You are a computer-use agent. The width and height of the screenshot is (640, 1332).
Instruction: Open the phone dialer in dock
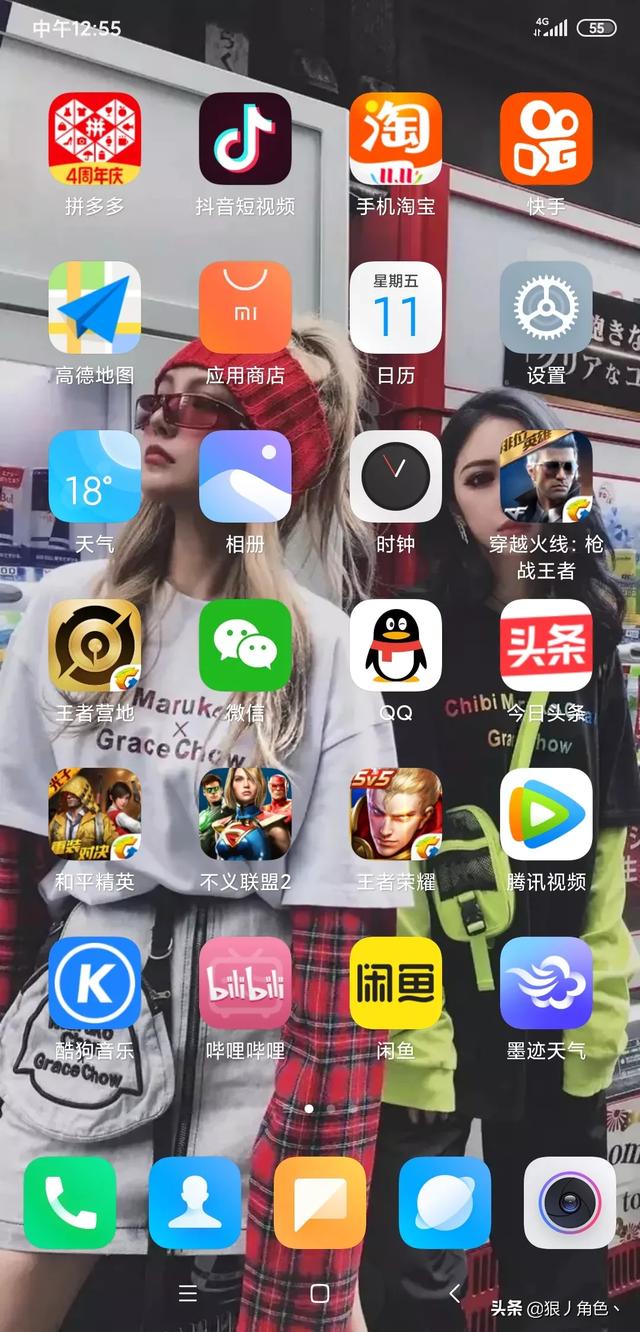pos(70,1203)
